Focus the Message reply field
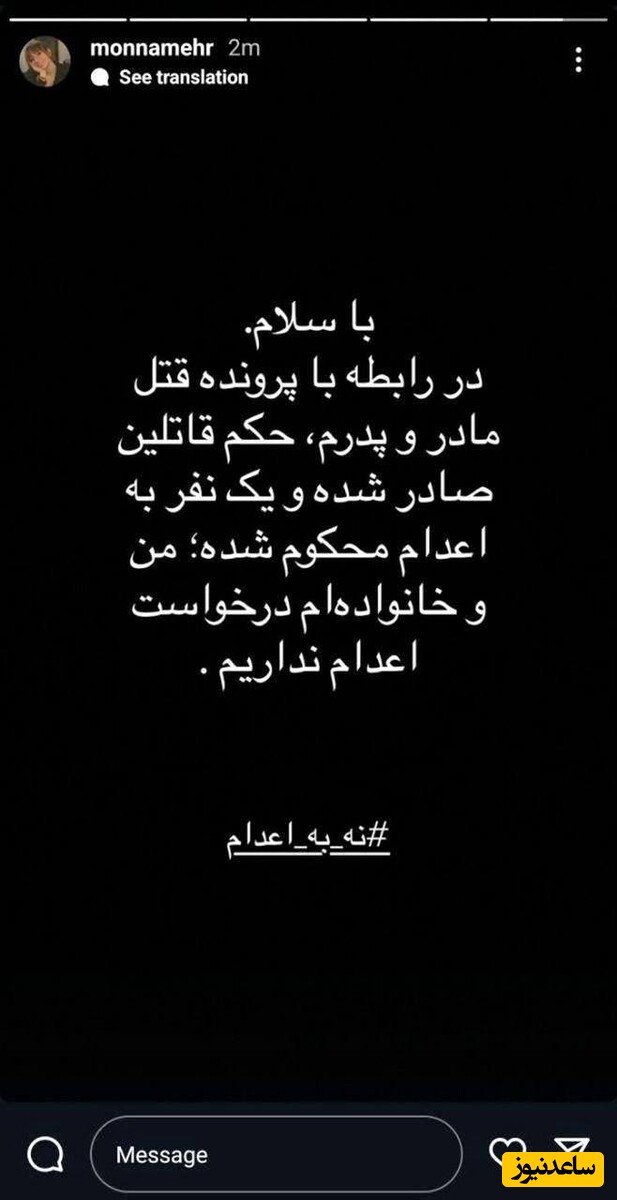The image size is (617, 1200). pos(275,1155)
